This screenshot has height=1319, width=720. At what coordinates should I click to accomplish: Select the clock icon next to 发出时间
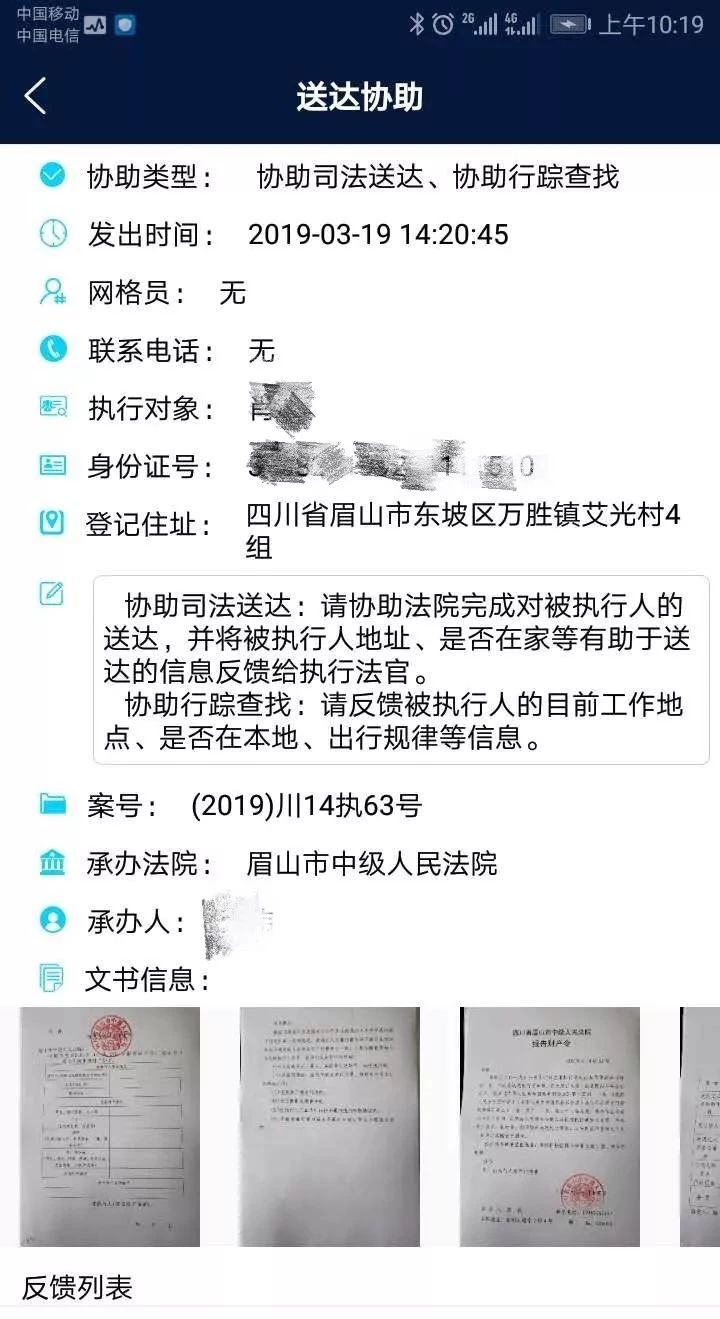click(x=50, y=234)
